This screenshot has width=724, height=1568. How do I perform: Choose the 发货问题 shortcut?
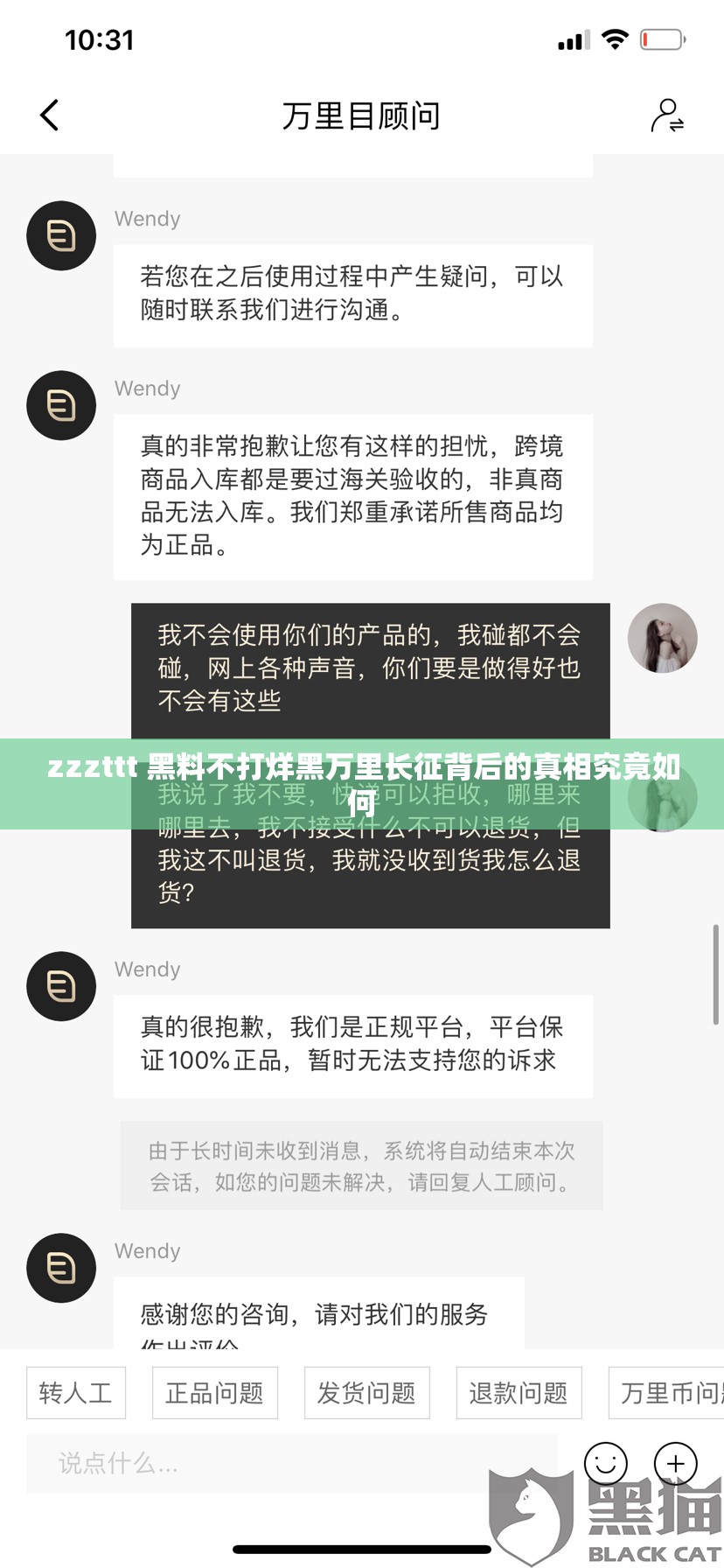(366, 1393)
